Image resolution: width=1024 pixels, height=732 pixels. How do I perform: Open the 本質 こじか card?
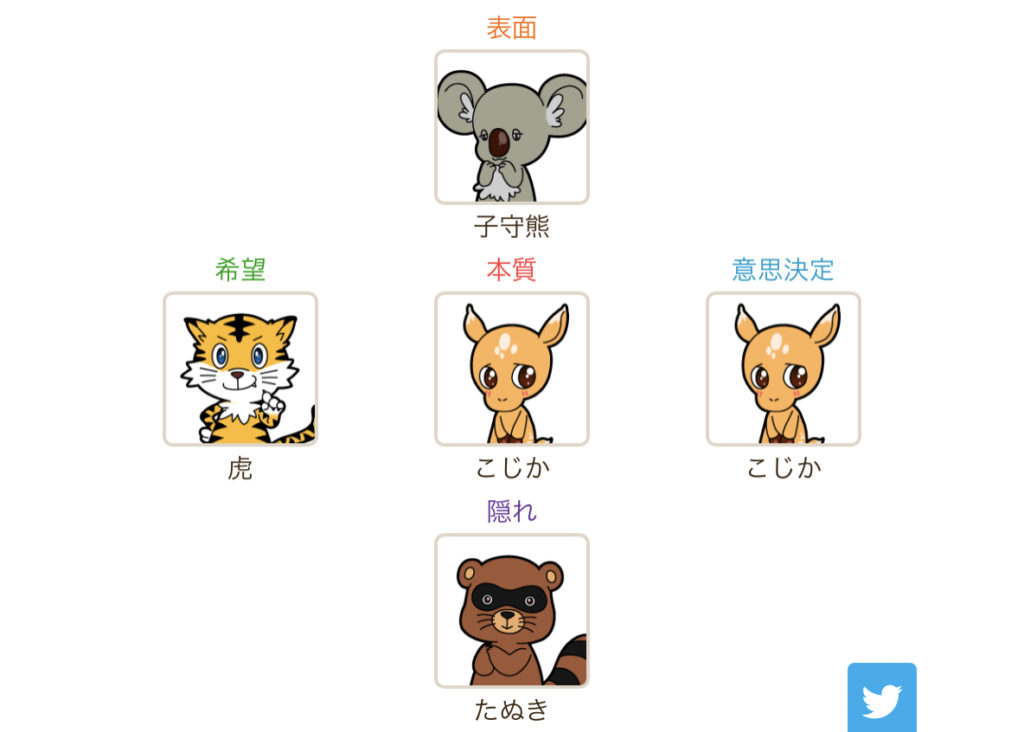pyautogui.click(x=511, y=369)
